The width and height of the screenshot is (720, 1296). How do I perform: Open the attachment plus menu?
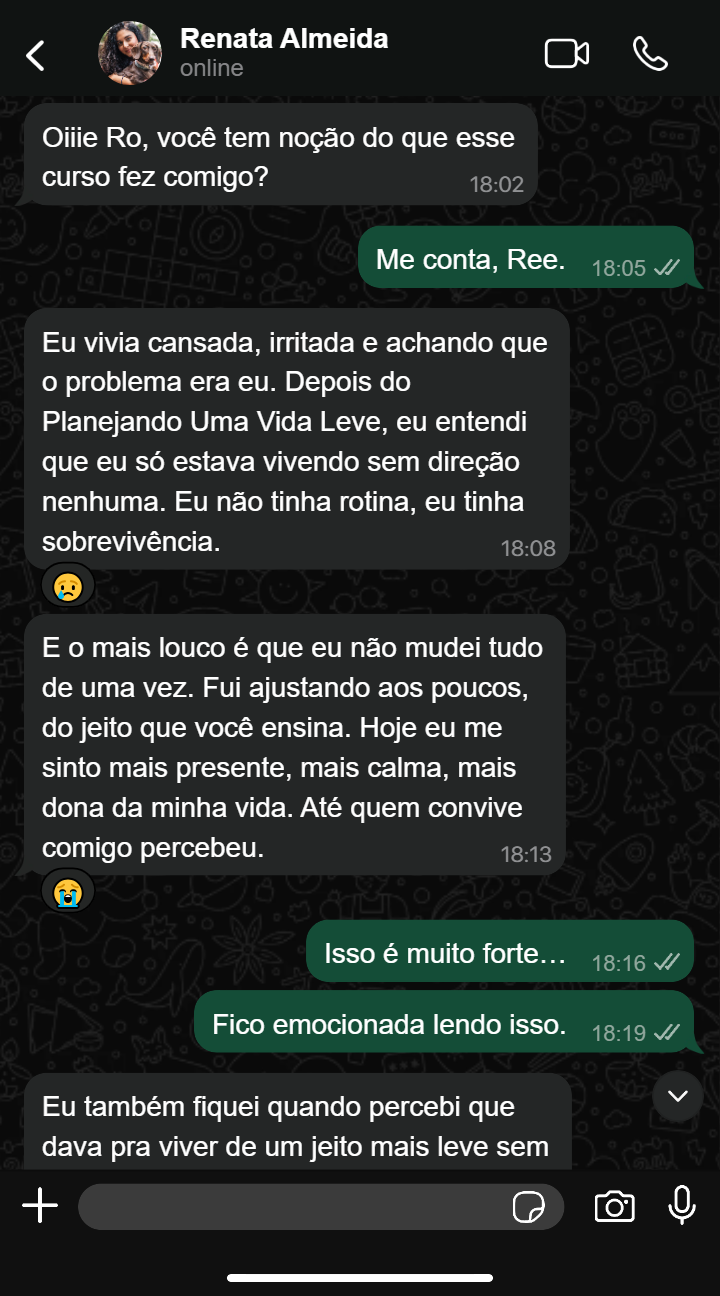pyautogui.click(x=40, y=1206)
